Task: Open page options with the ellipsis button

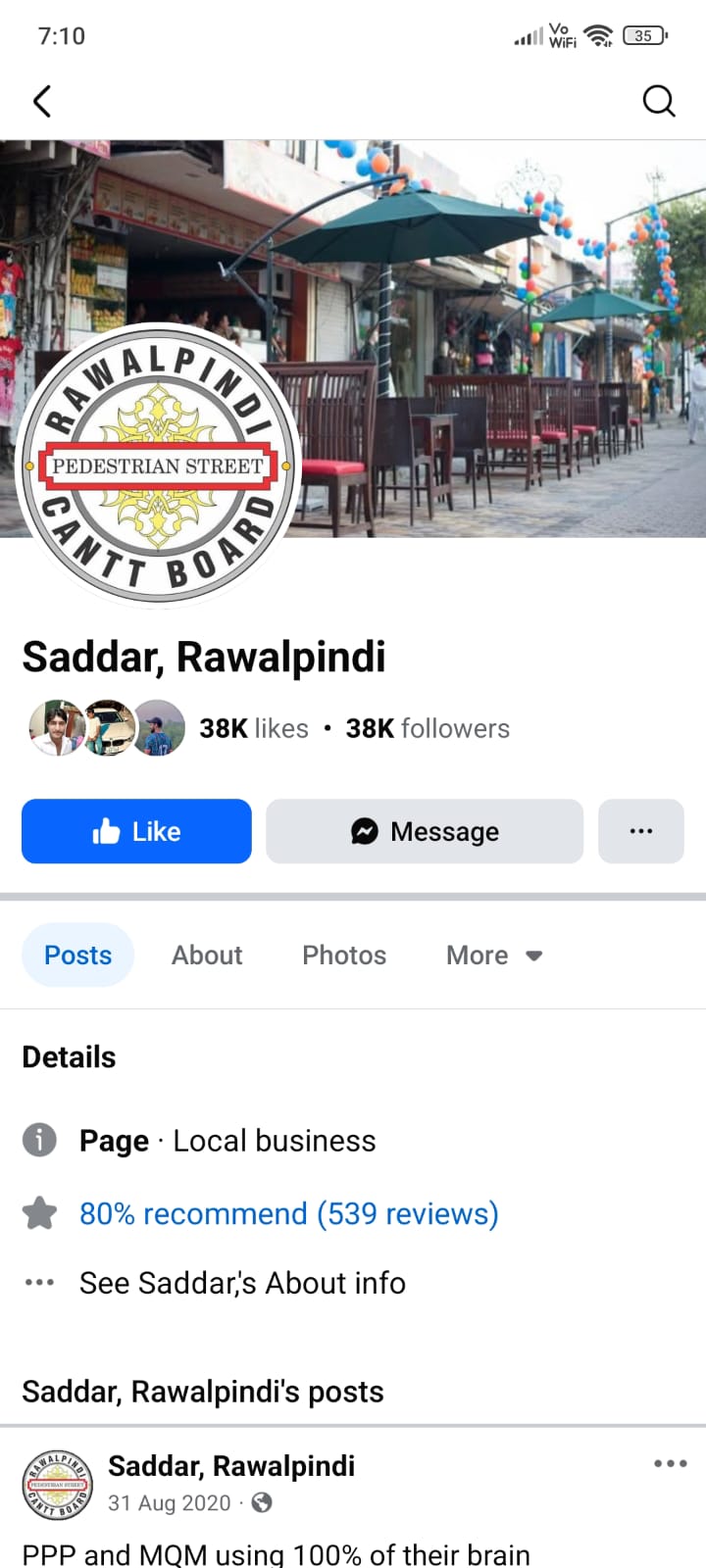Action: point(641,831)
